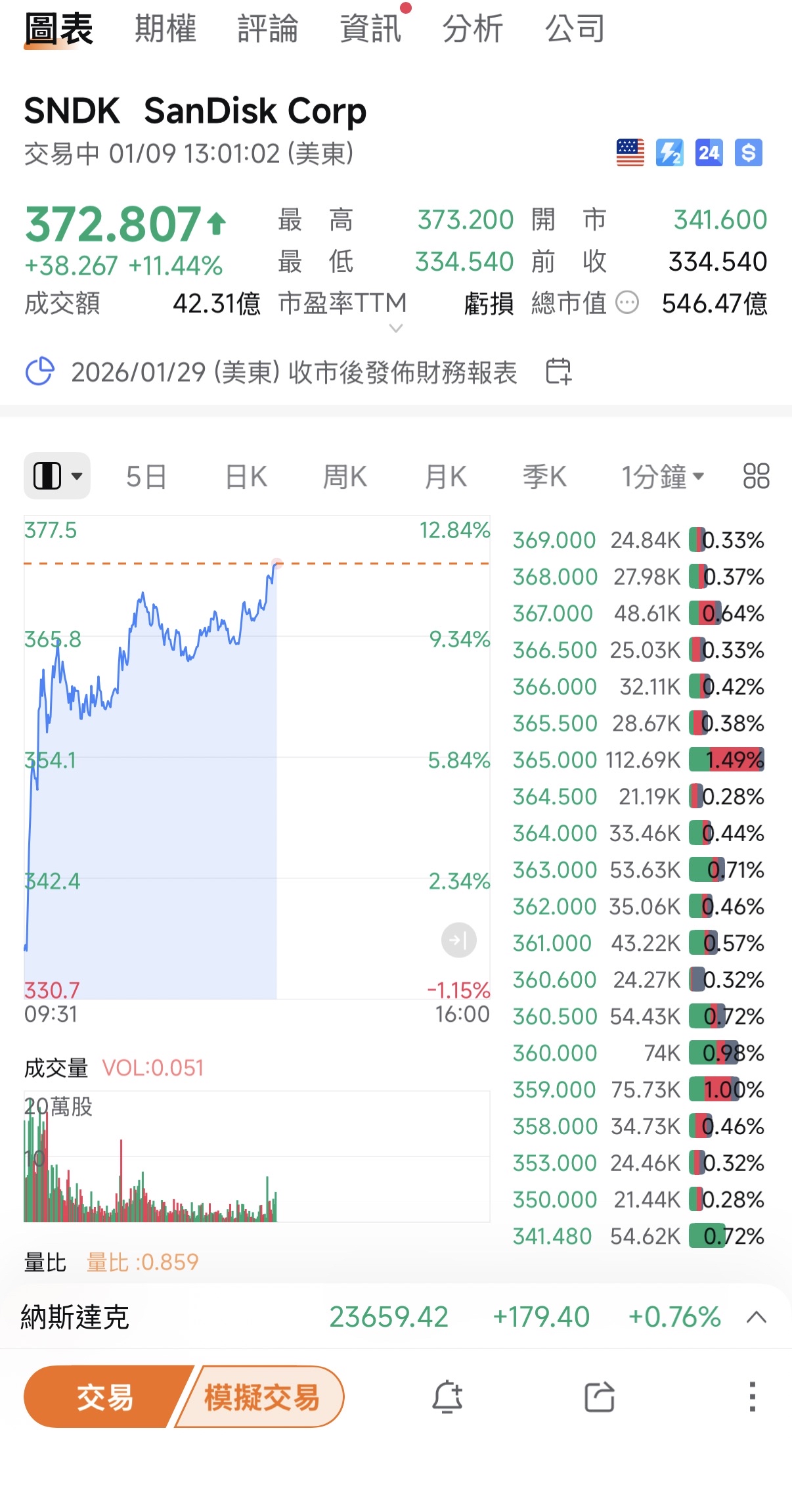This screenshot has height=1512, width=792.
Task: Click the dollar currency icon
Action: coord(748,152)
